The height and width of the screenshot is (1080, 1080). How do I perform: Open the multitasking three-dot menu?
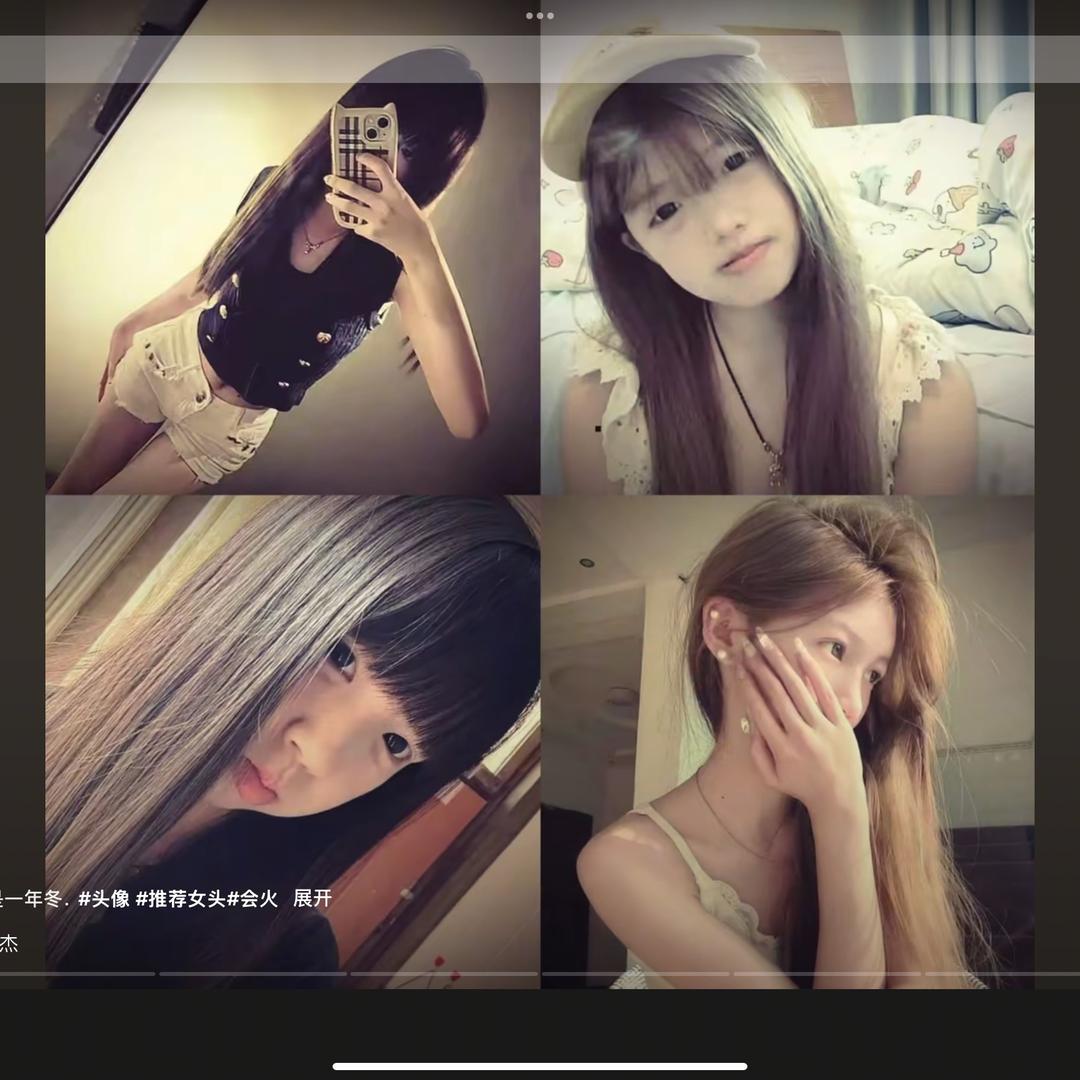point(539,15)
